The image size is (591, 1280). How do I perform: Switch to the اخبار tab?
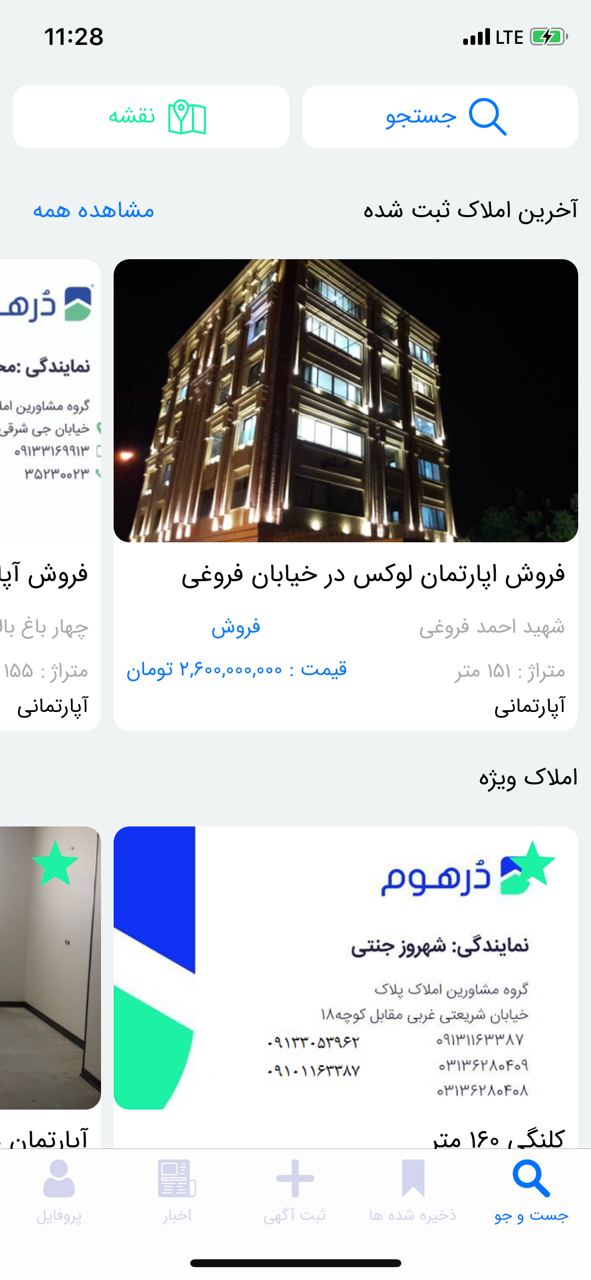pyautogui.click(x=177, y=1192)
